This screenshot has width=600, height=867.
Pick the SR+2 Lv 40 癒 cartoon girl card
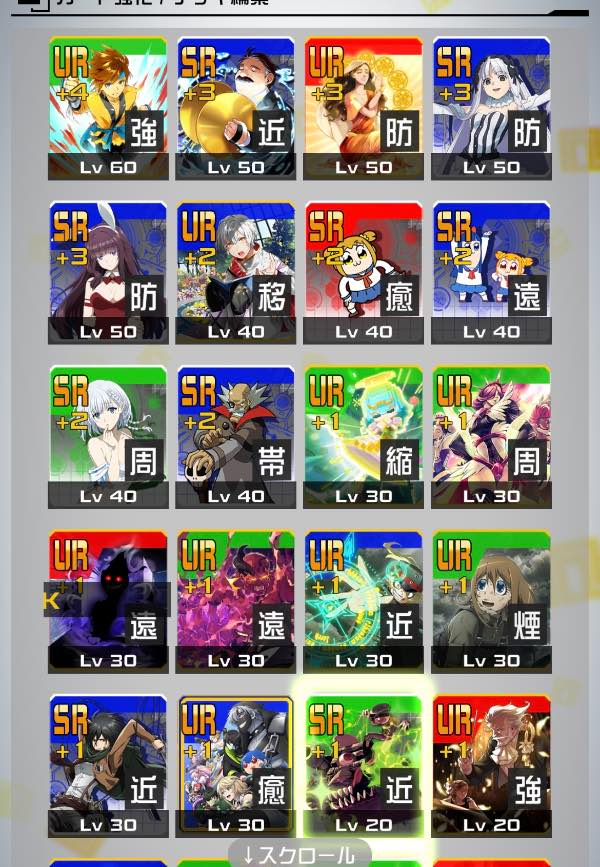coord(363,272)
